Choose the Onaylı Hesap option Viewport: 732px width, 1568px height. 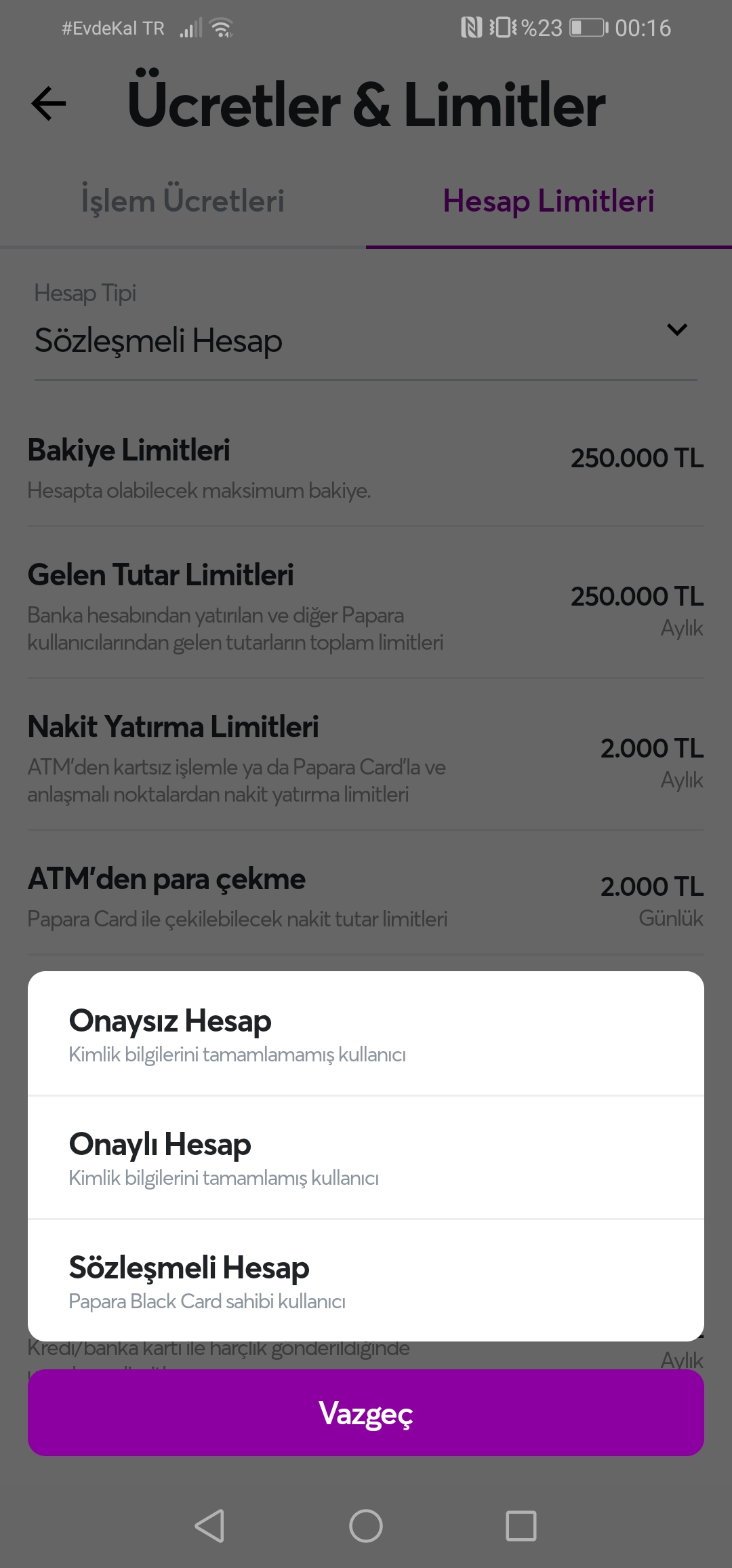(366, 1157)
